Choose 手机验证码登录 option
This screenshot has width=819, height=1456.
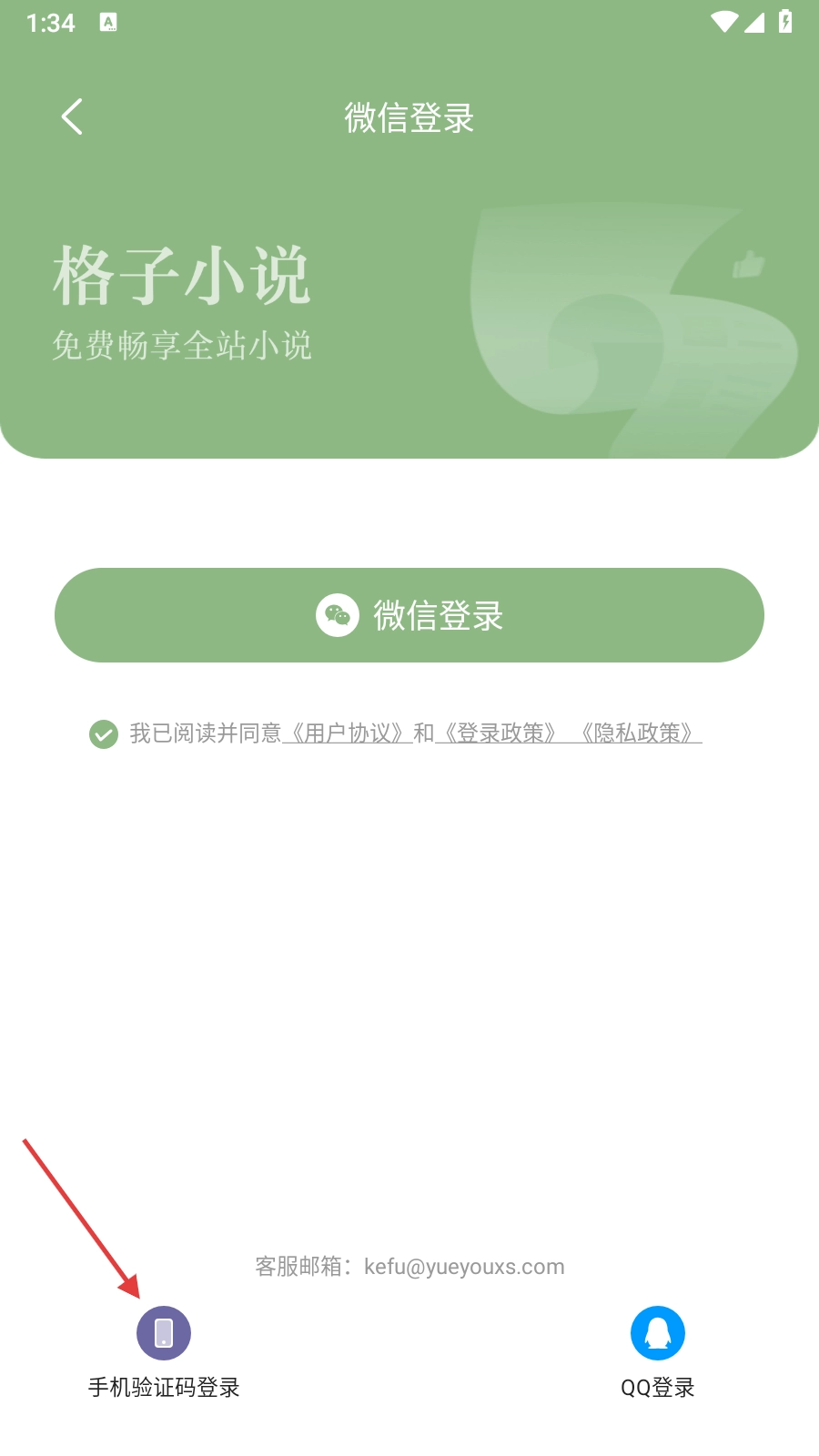(164, 1334)
